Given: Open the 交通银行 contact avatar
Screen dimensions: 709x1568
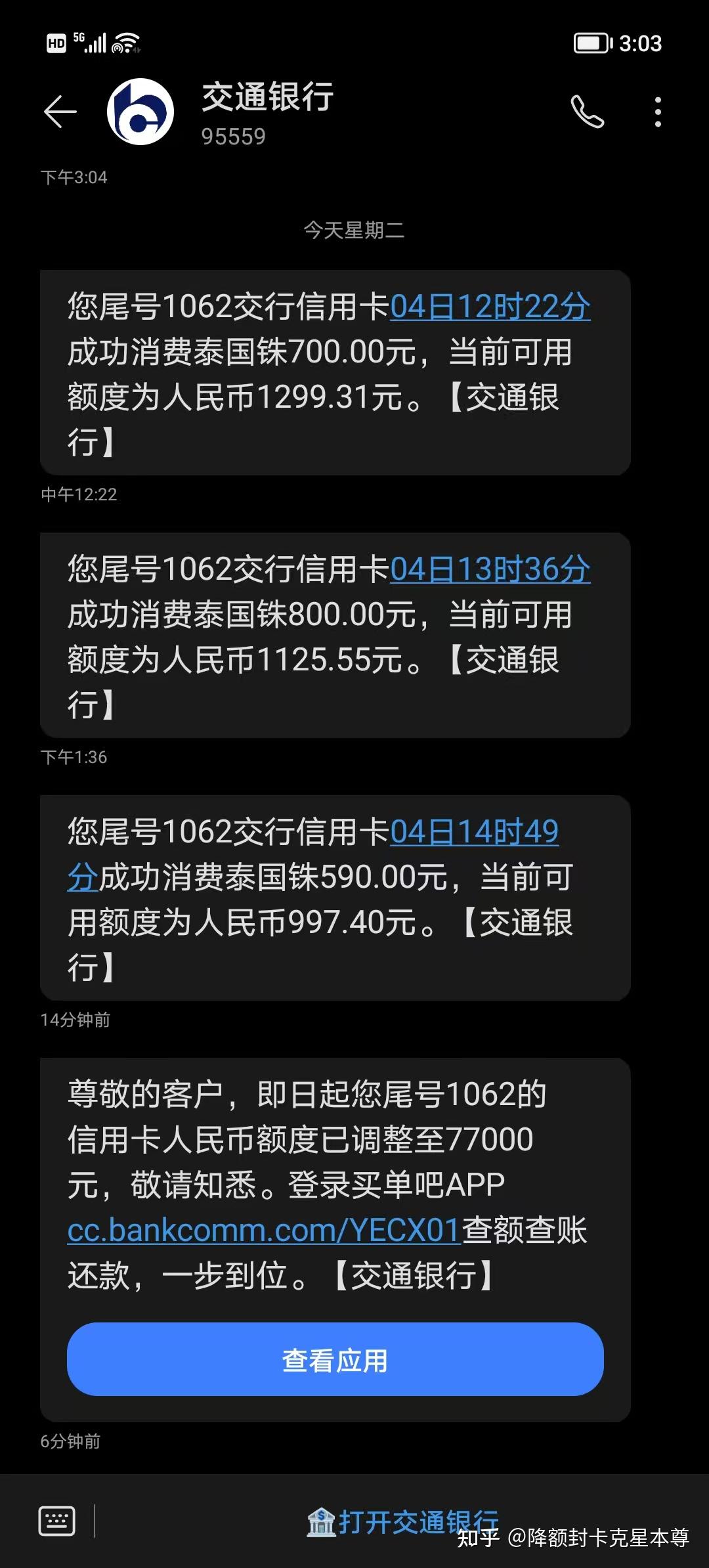Looking at the screenshot, I should [x=140, y=112].
